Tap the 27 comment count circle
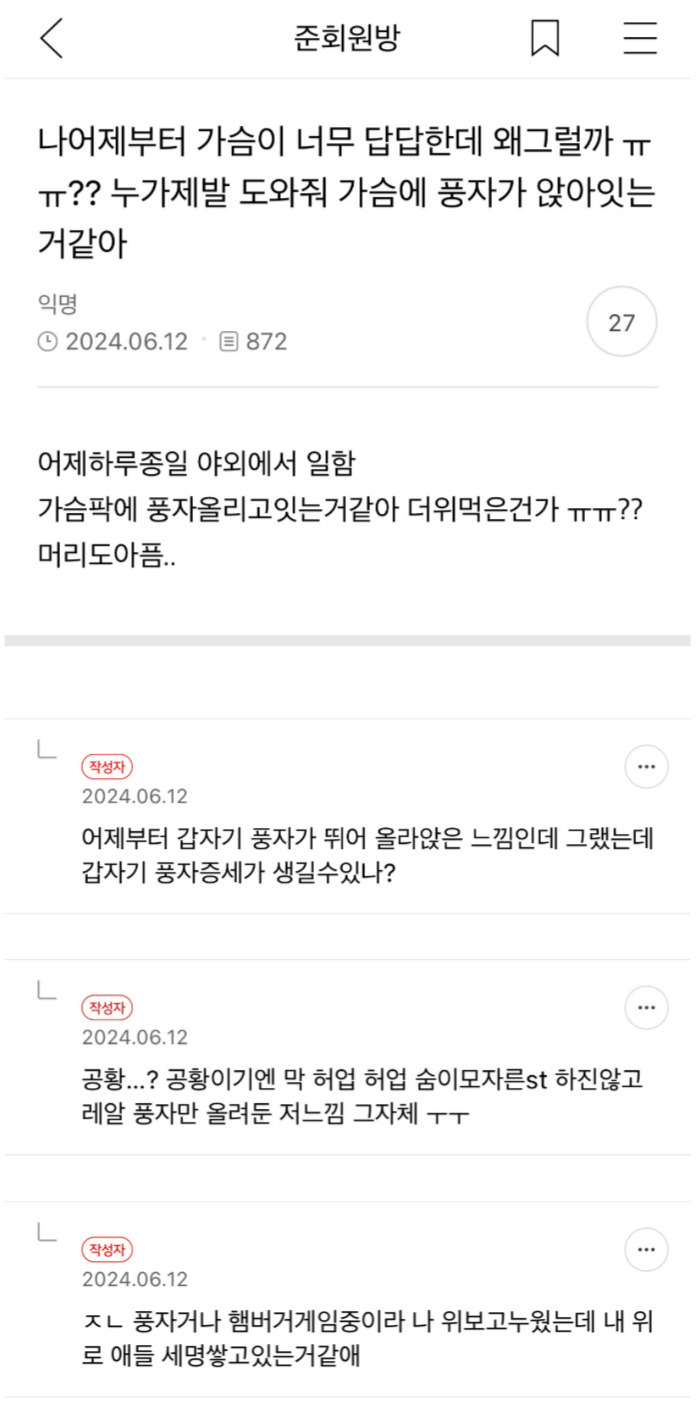Image resolution: width=698 pixels, height=1408 pixels. click(622, 322)
